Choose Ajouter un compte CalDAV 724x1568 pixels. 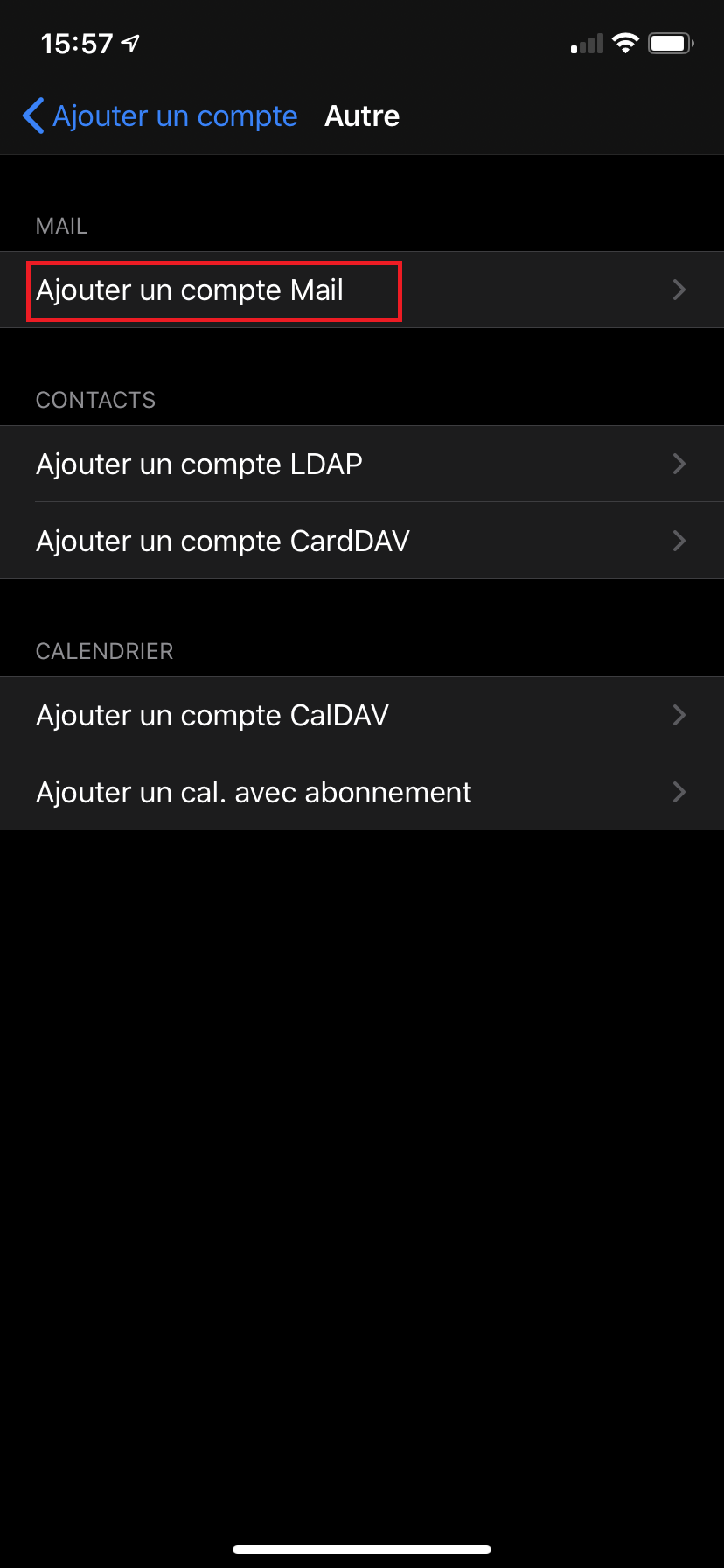[x=362, y=715]
